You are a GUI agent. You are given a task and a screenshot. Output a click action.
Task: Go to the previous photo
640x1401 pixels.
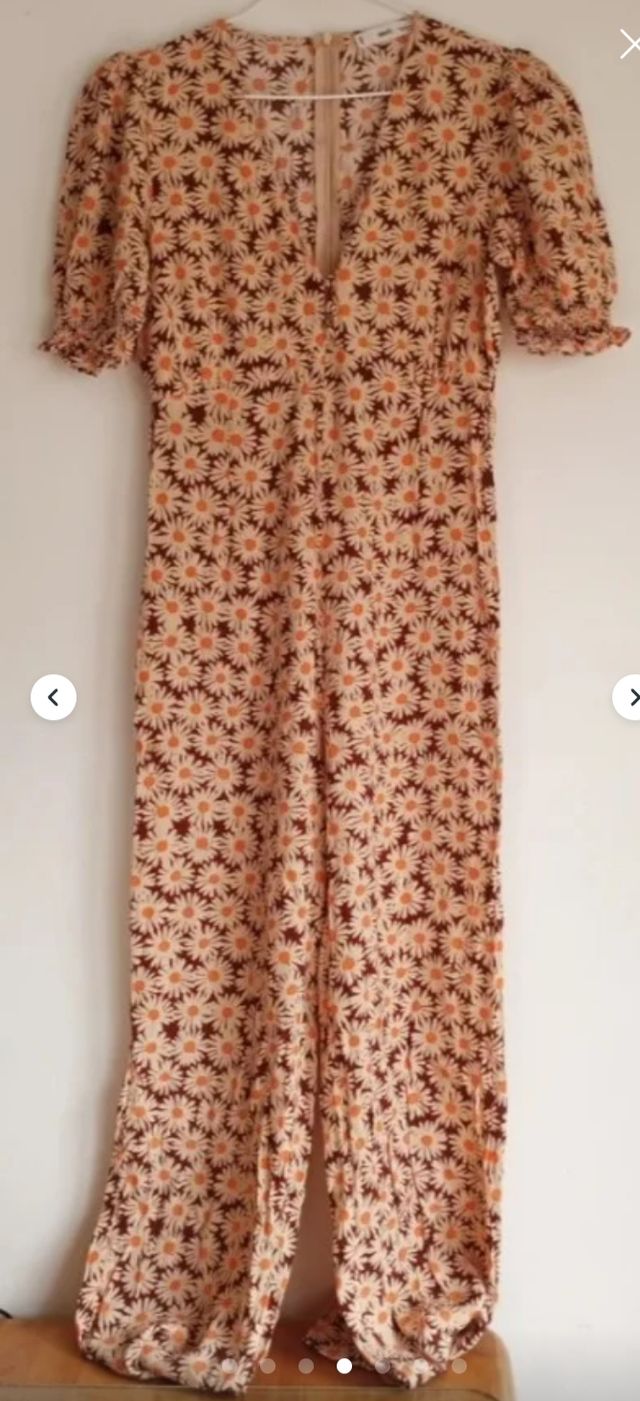[x=53, y=697]
